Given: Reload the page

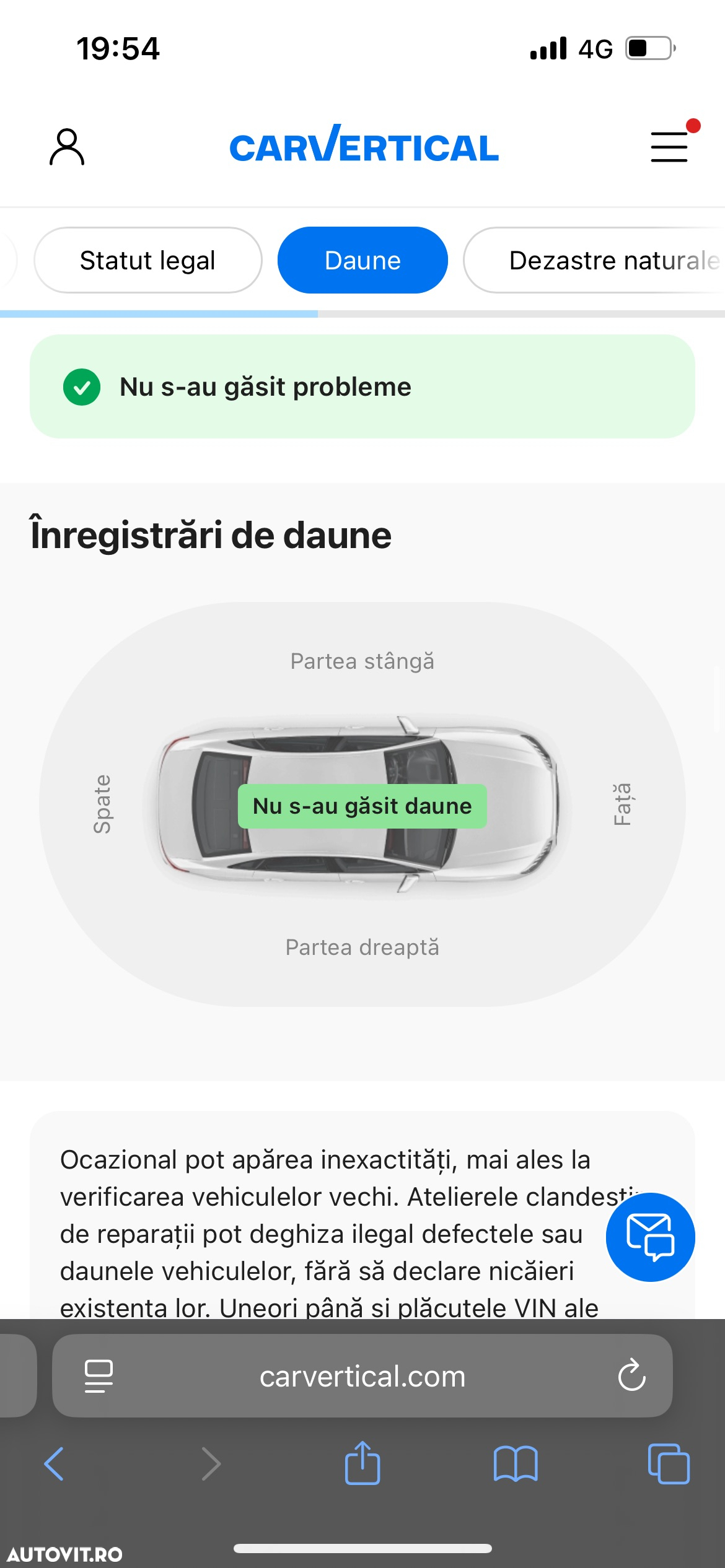Looking at the screenshot, I should 631,1376.
